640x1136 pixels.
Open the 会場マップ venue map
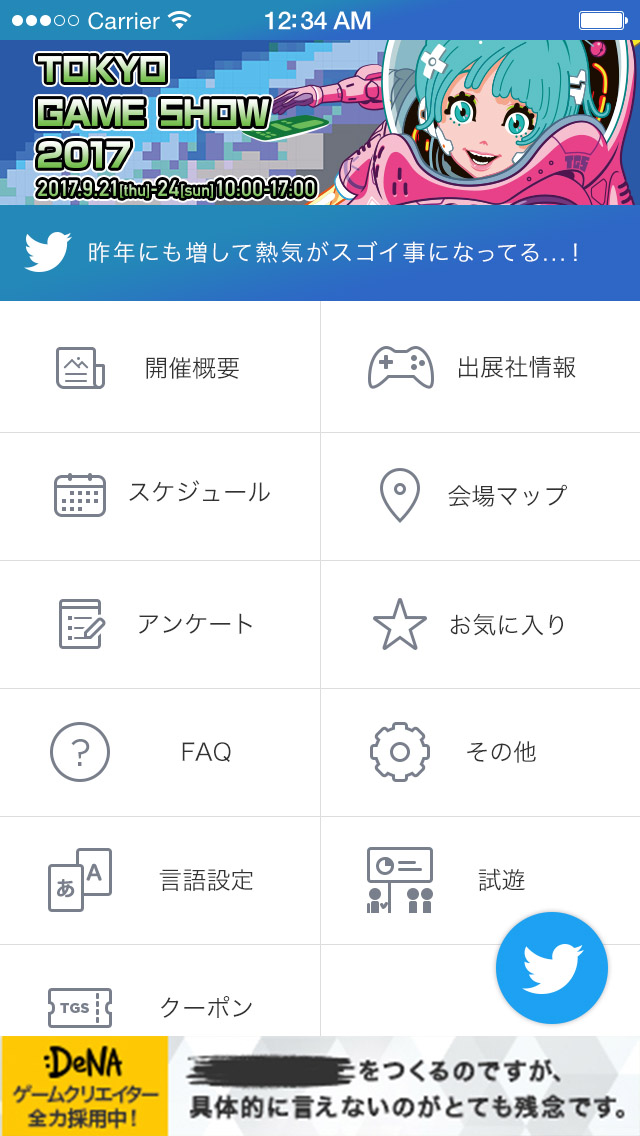pyautogui.click(x=480, y=495)
